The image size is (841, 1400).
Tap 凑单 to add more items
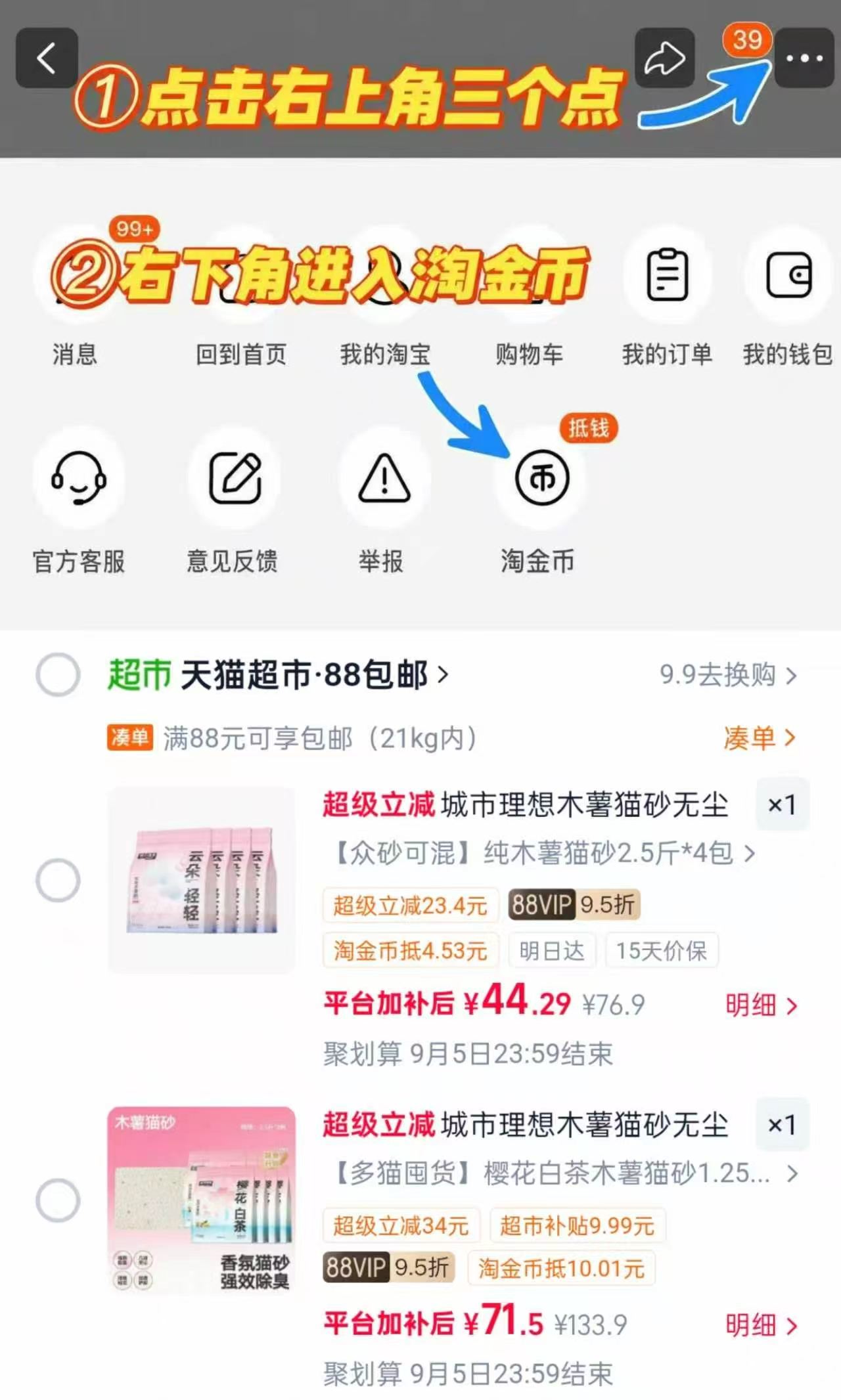(759, 738)
